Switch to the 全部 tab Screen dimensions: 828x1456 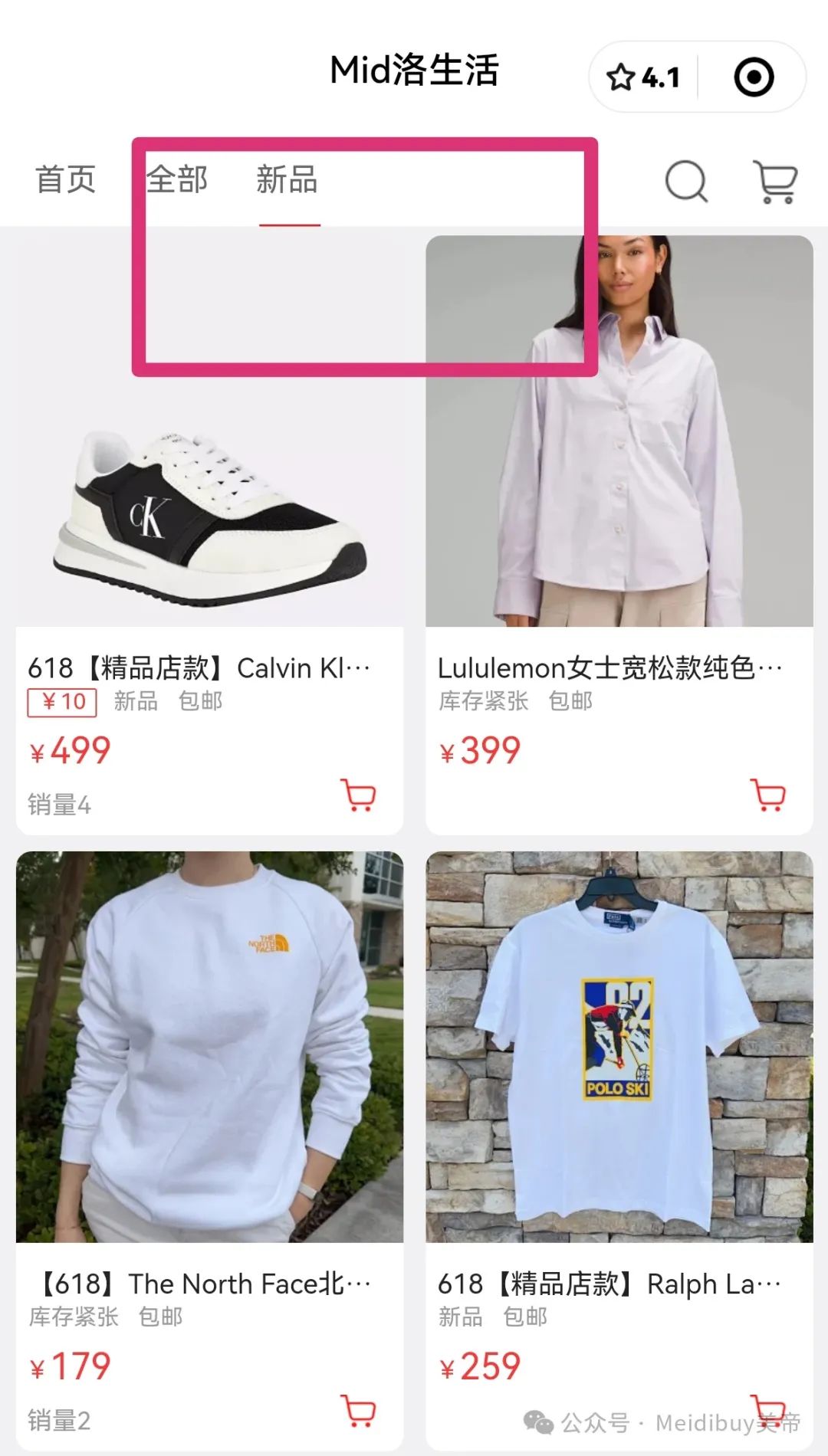tap(177, 180)
